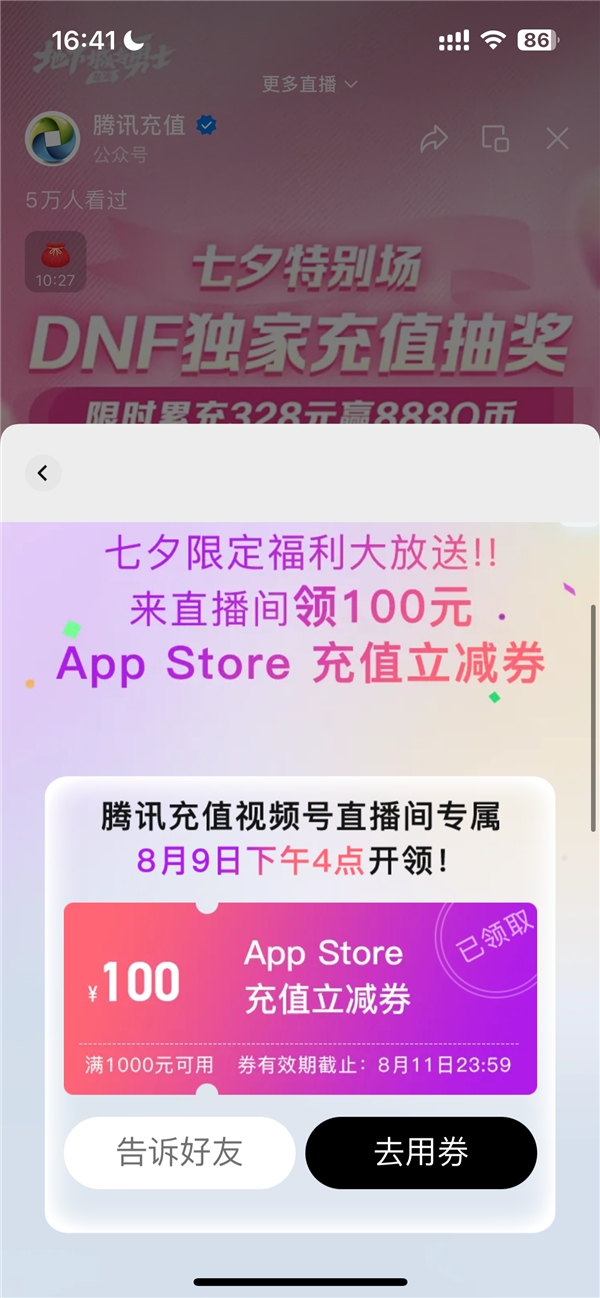Tap the 去用券 button
Viewport: 600px width, 1298px height.
click(x=420, y=1153)
